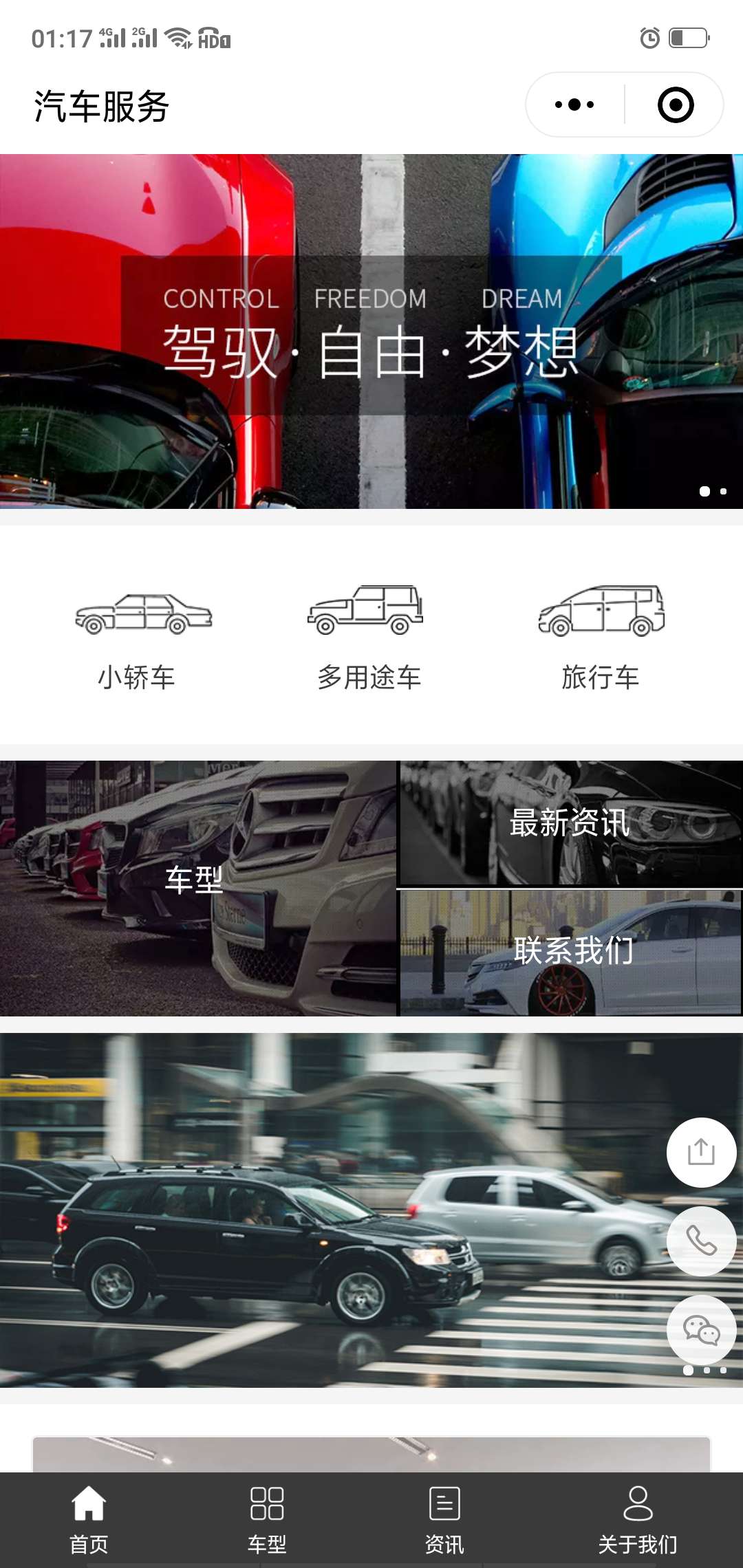This screenshot has width=743, height=1568.
Task: Close the mini program via circle button
Action: click(x=675, y=105)
